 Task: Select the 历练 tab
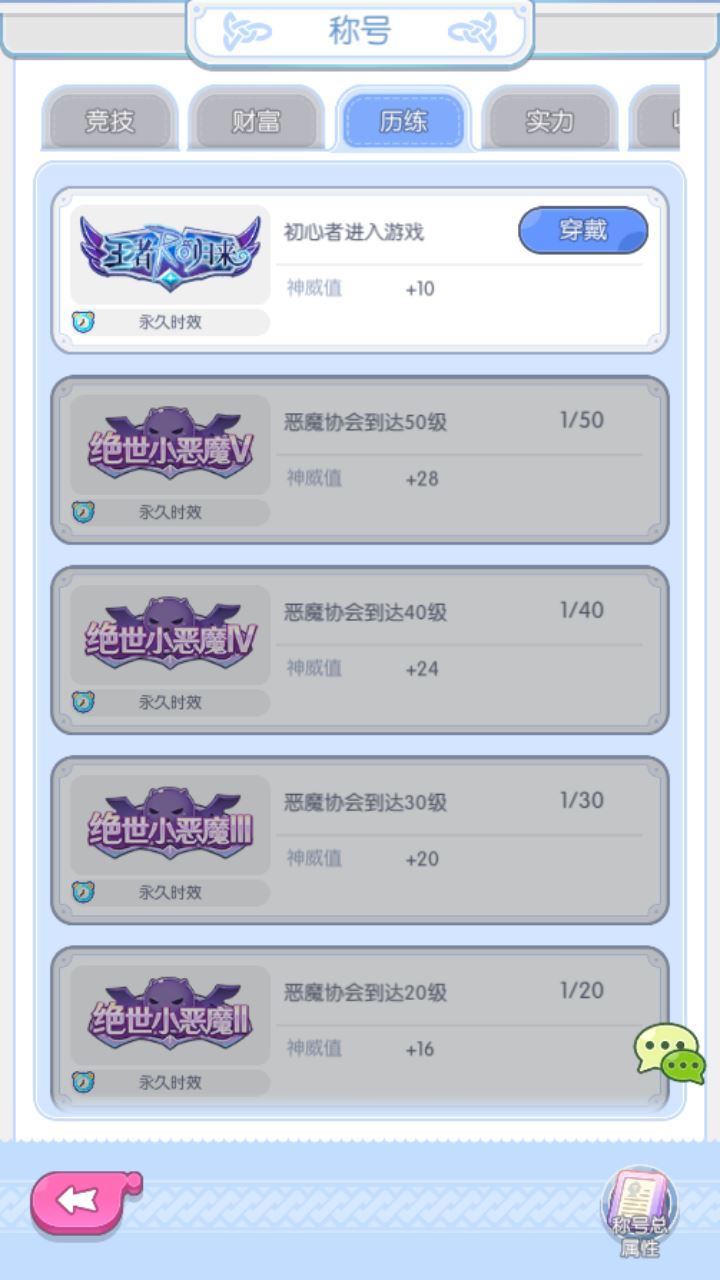[403, 121]
